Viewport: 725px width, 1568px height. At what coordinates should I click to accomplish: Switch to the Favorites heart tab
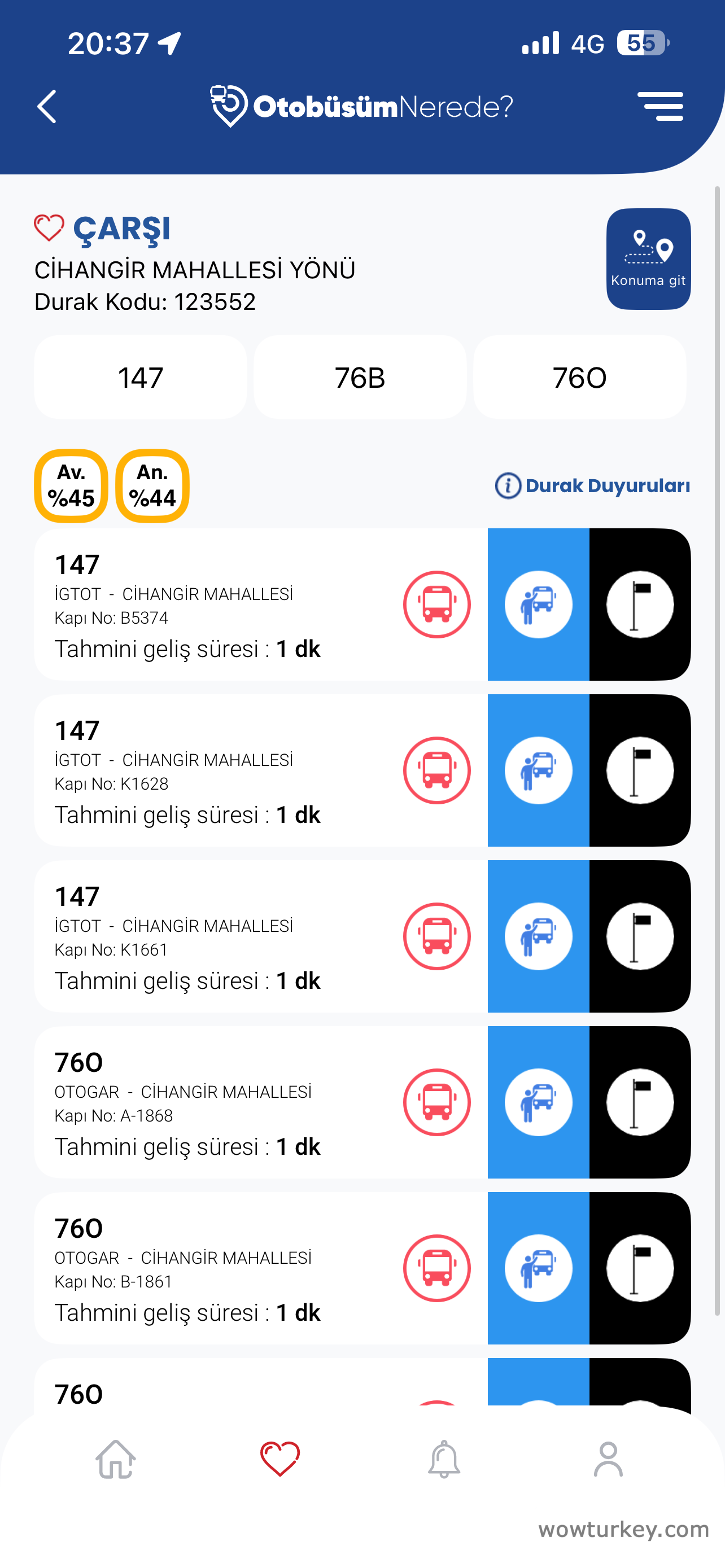(x=280, y=1459)
